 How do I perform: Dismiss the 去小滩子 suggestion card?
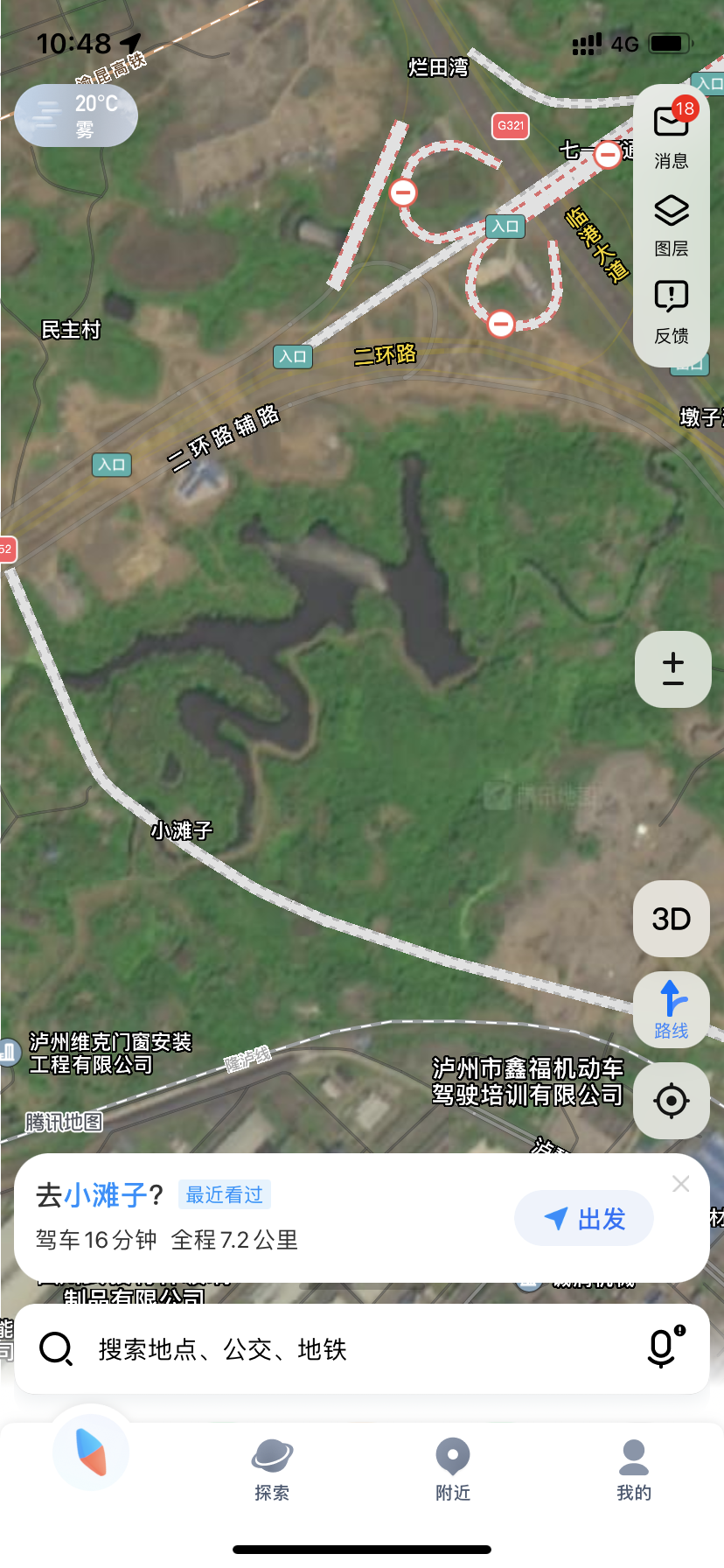pos(680,1184)
